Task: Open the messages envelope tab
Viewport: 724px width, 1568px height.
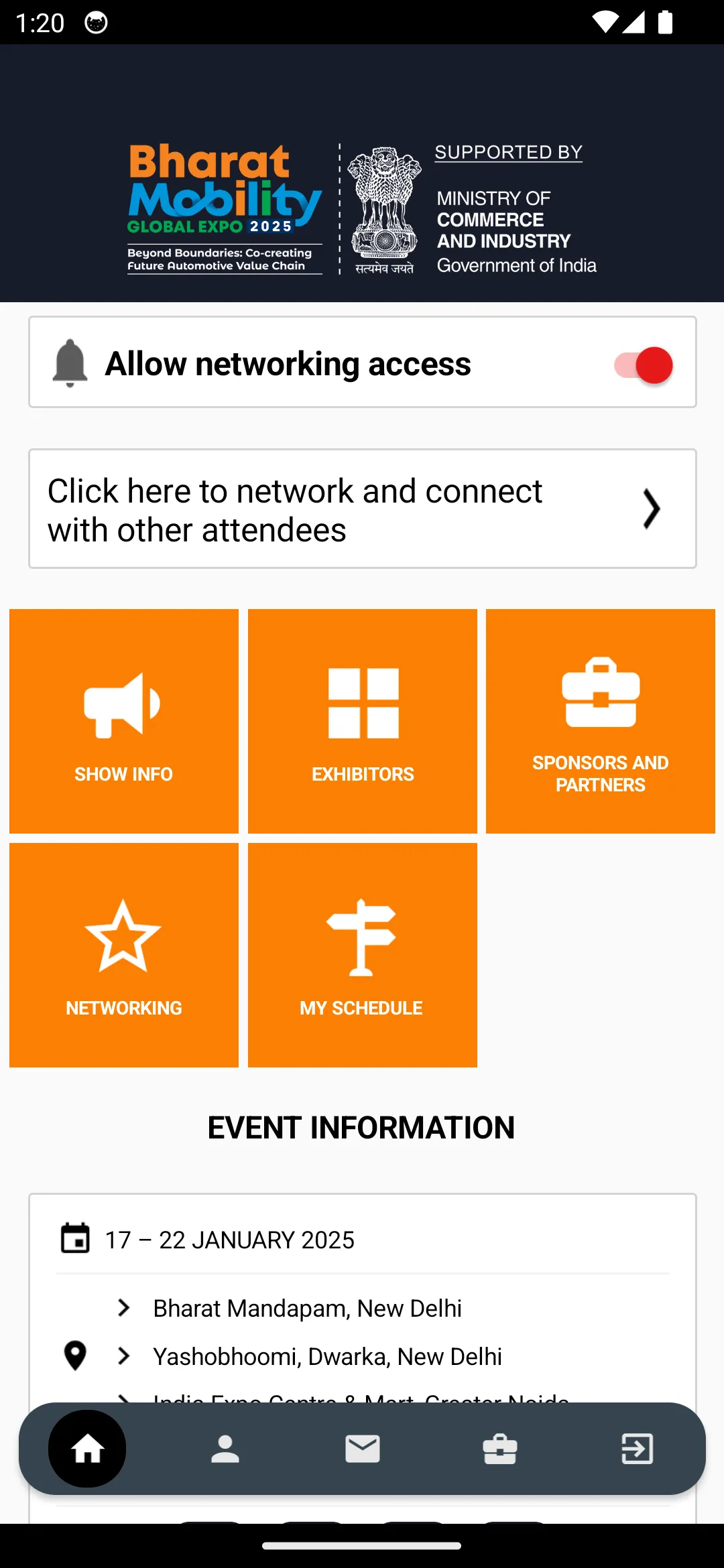Action: pos(363,1449)
